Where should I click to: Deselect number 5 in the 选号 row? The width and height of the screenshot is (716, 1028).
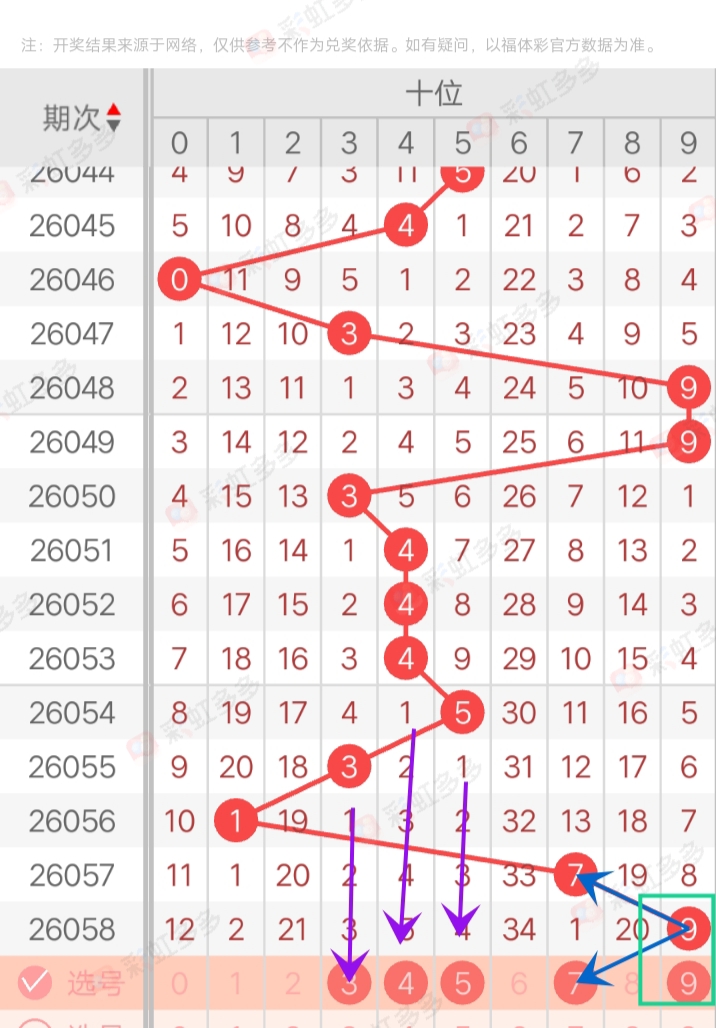pos(462,984)
